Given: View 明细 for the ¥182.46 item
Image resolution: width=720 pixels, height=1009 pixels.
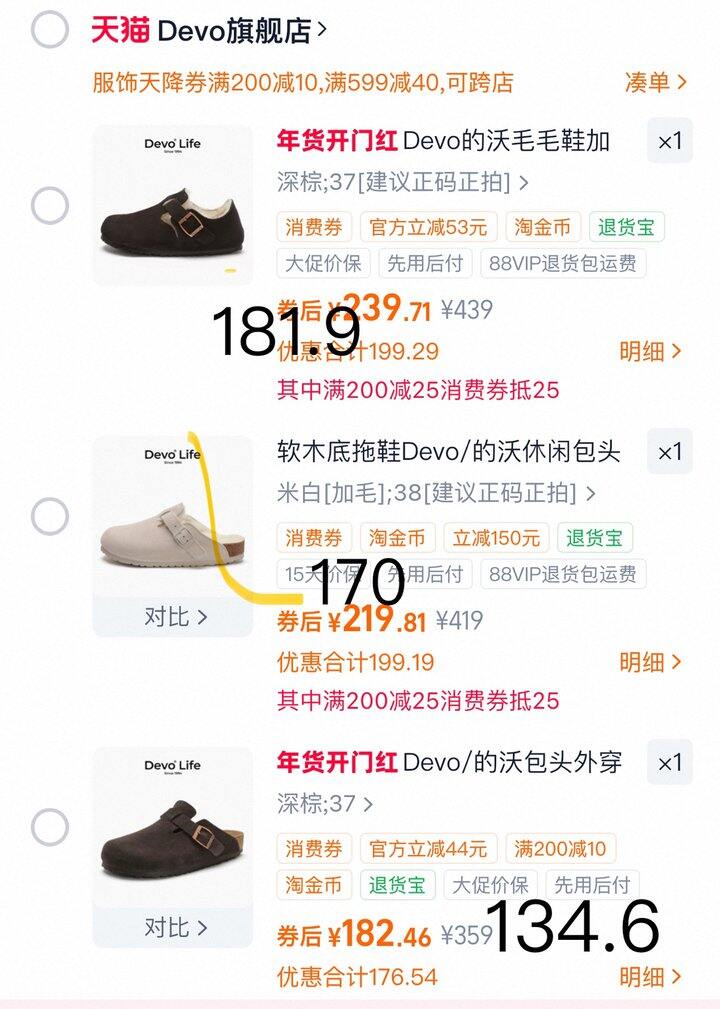Looking at the screenshot, I should [650, 976].
